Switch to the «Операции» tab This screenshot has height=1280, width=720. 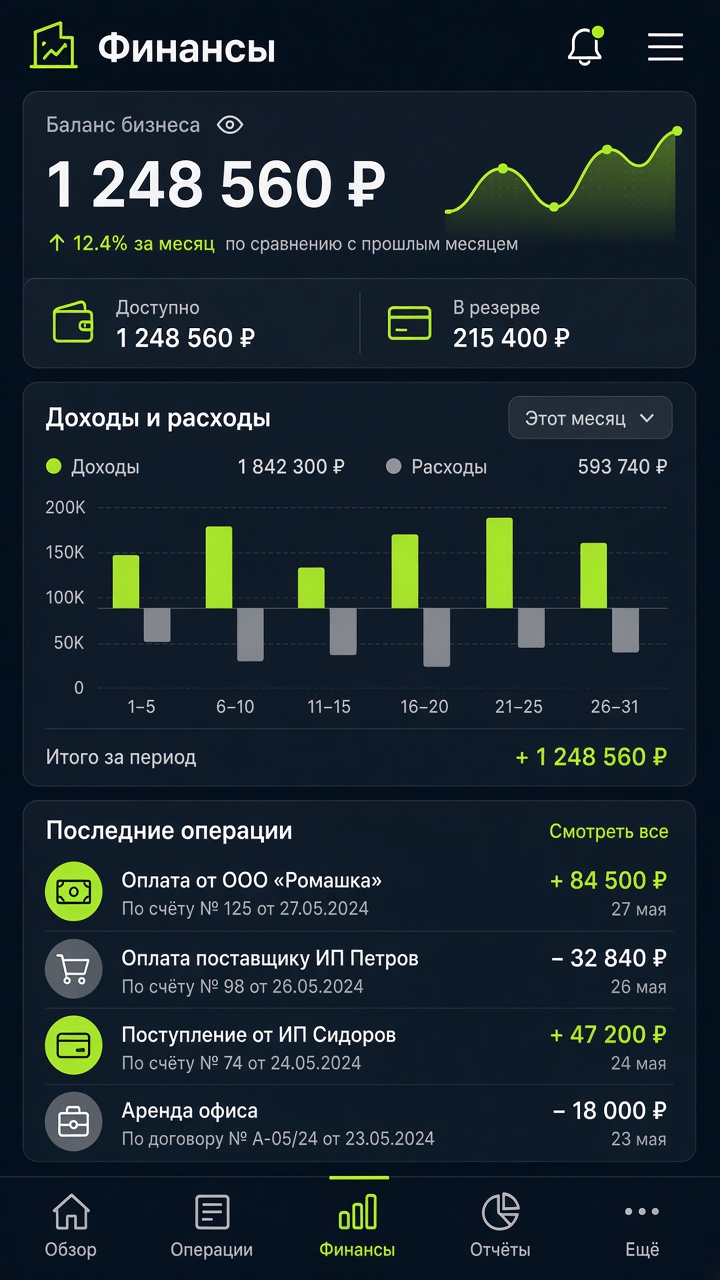click(x=212, y=1225)
